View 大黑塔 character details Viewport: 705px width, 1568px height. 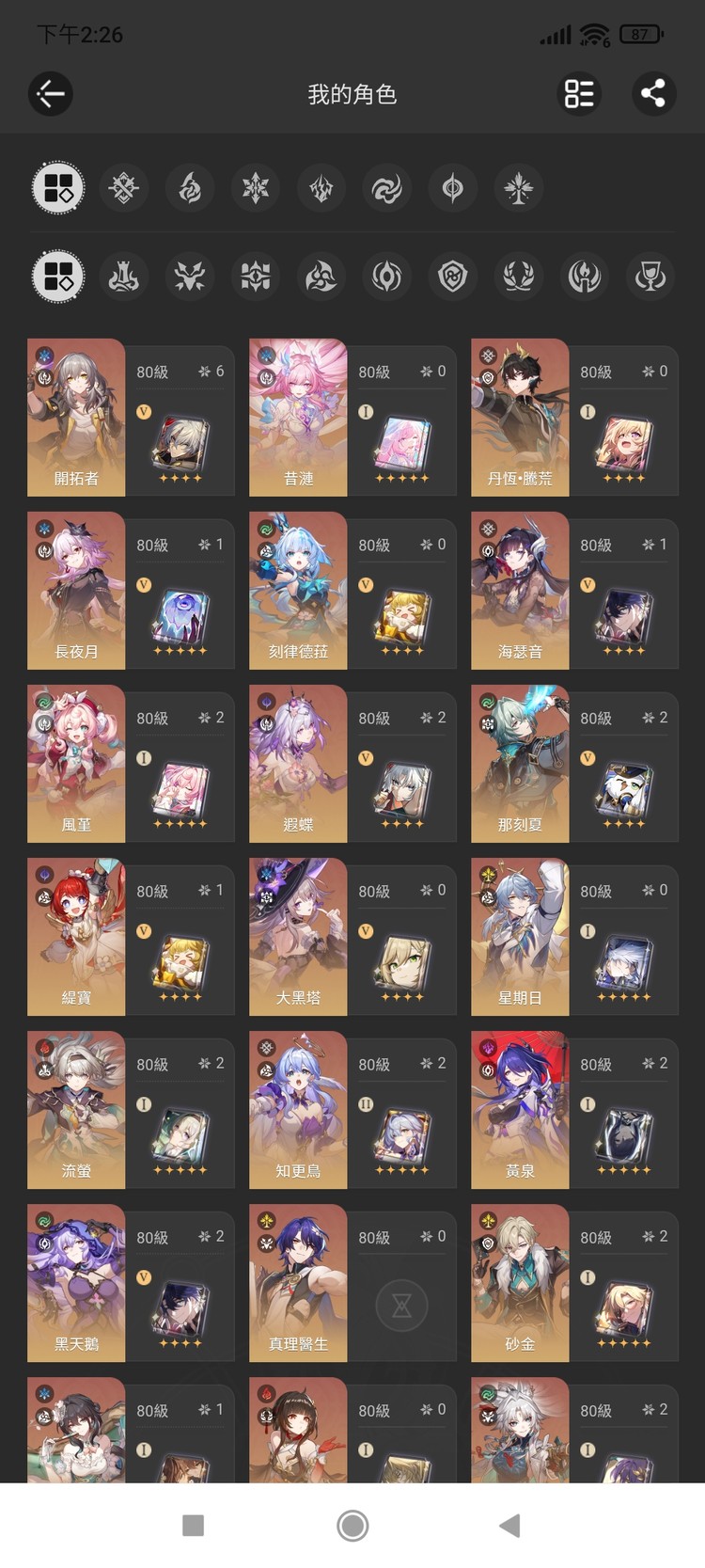click(x=352, y=936)
